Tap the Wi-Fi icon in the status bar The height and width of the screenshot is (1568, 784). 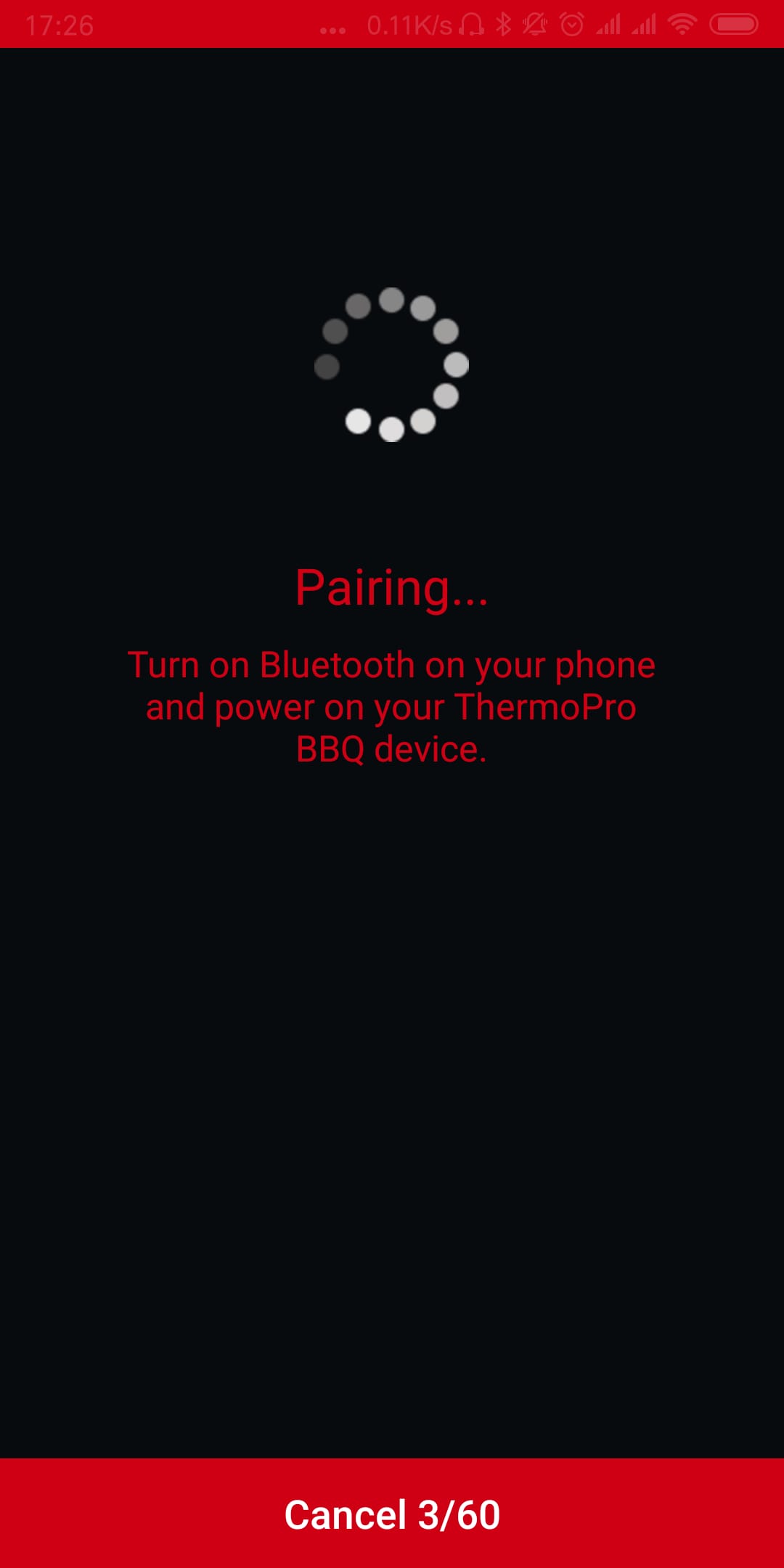(x=681, y=25)
